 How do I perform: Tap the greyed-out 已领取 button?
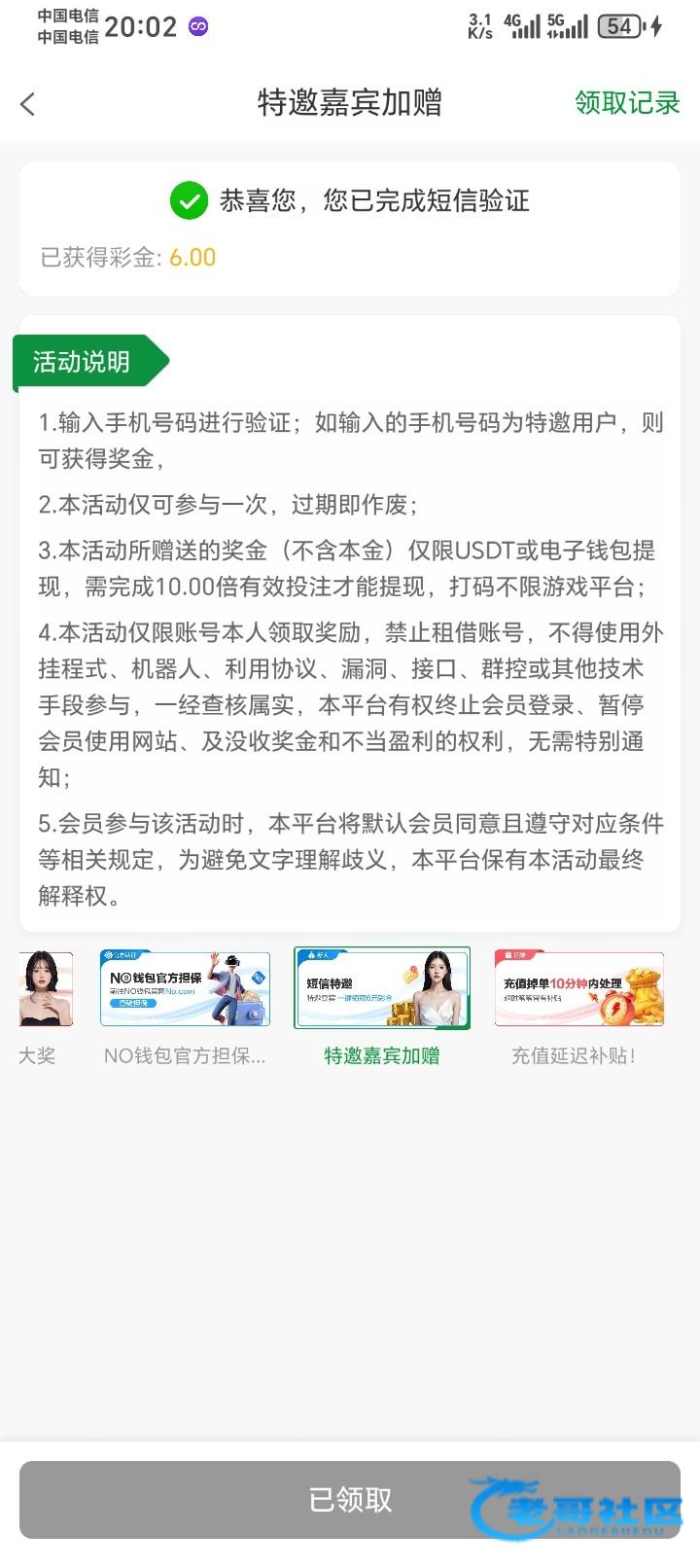coord(350,1499)
